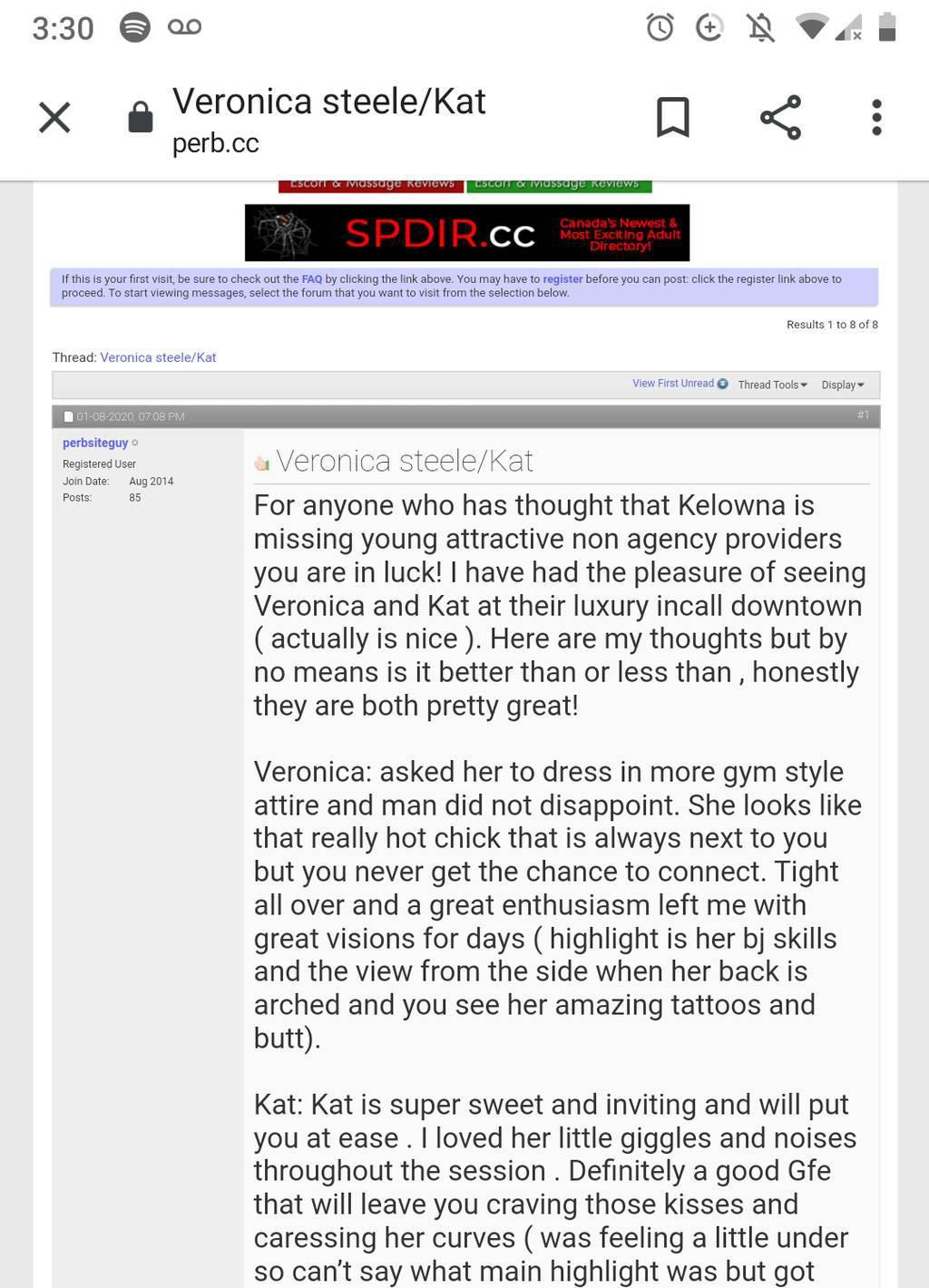Close the browser custom tab
Viewport: 929px width, 1288px height.
54,117
